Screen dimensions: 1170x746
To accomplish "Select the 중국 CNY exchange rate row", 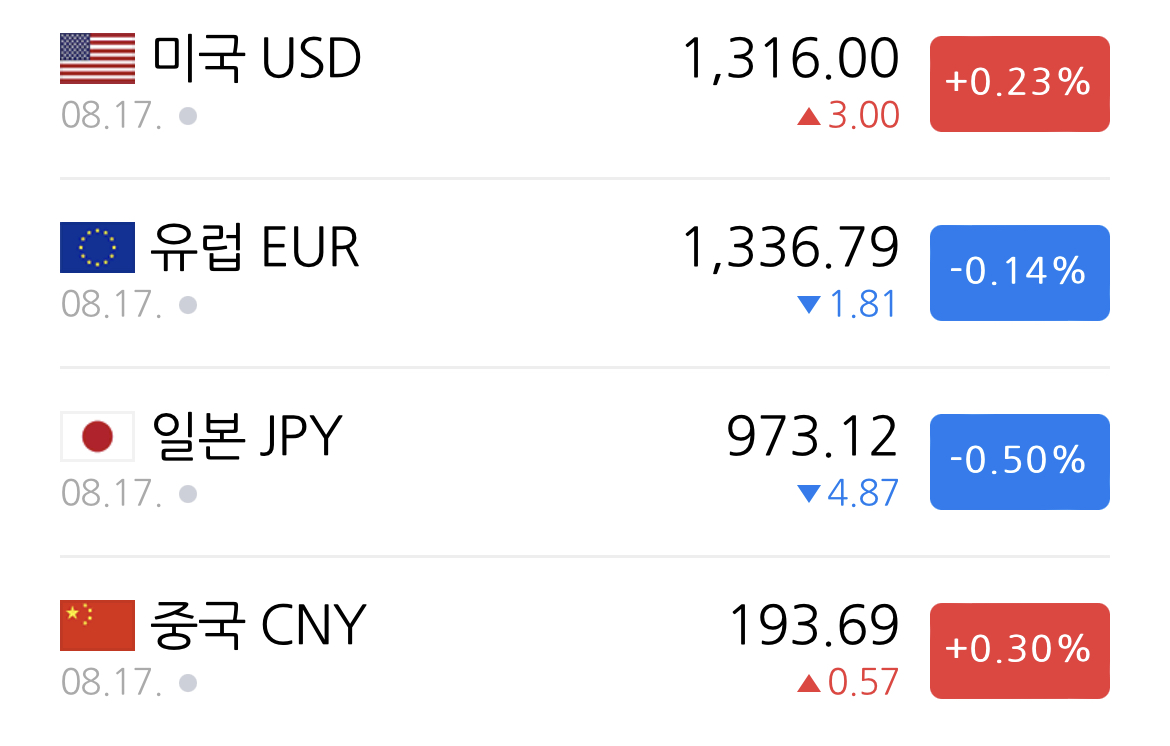I will [x=584, y=651].
